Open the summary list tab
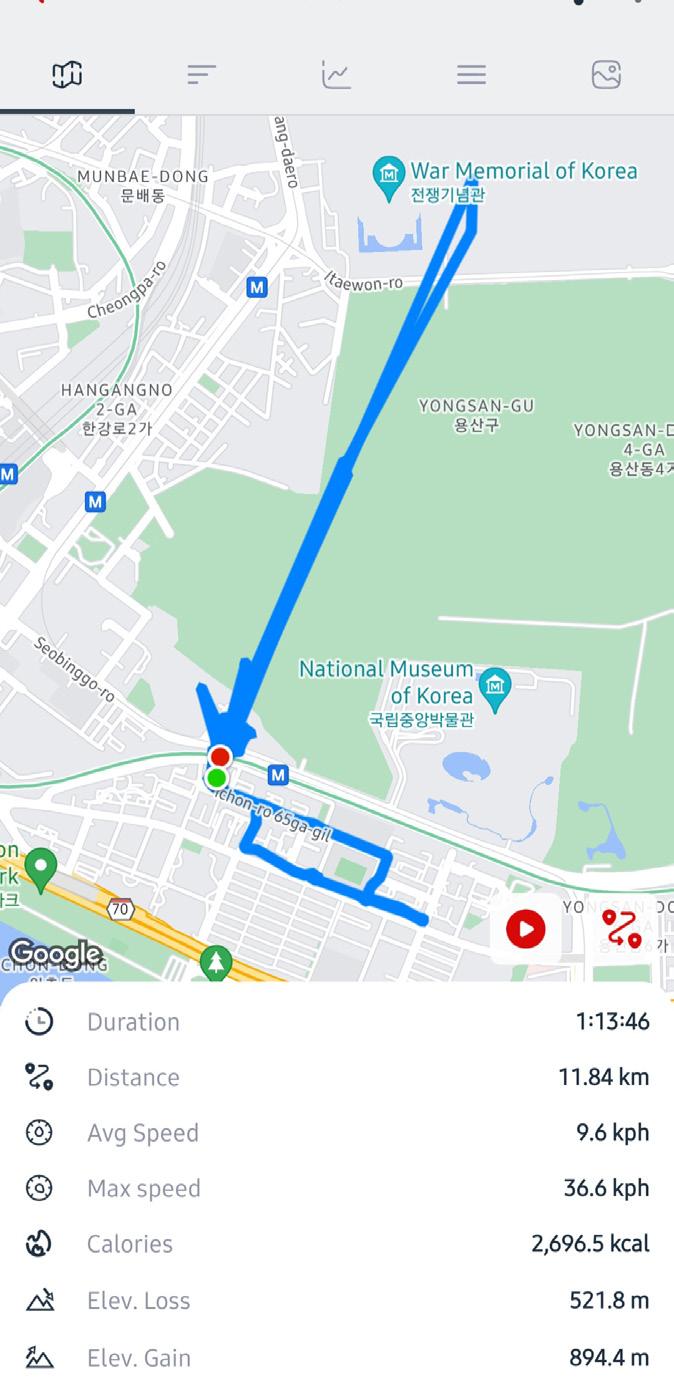The width and height of the screenshot is (674, 1387). (201, 75)
